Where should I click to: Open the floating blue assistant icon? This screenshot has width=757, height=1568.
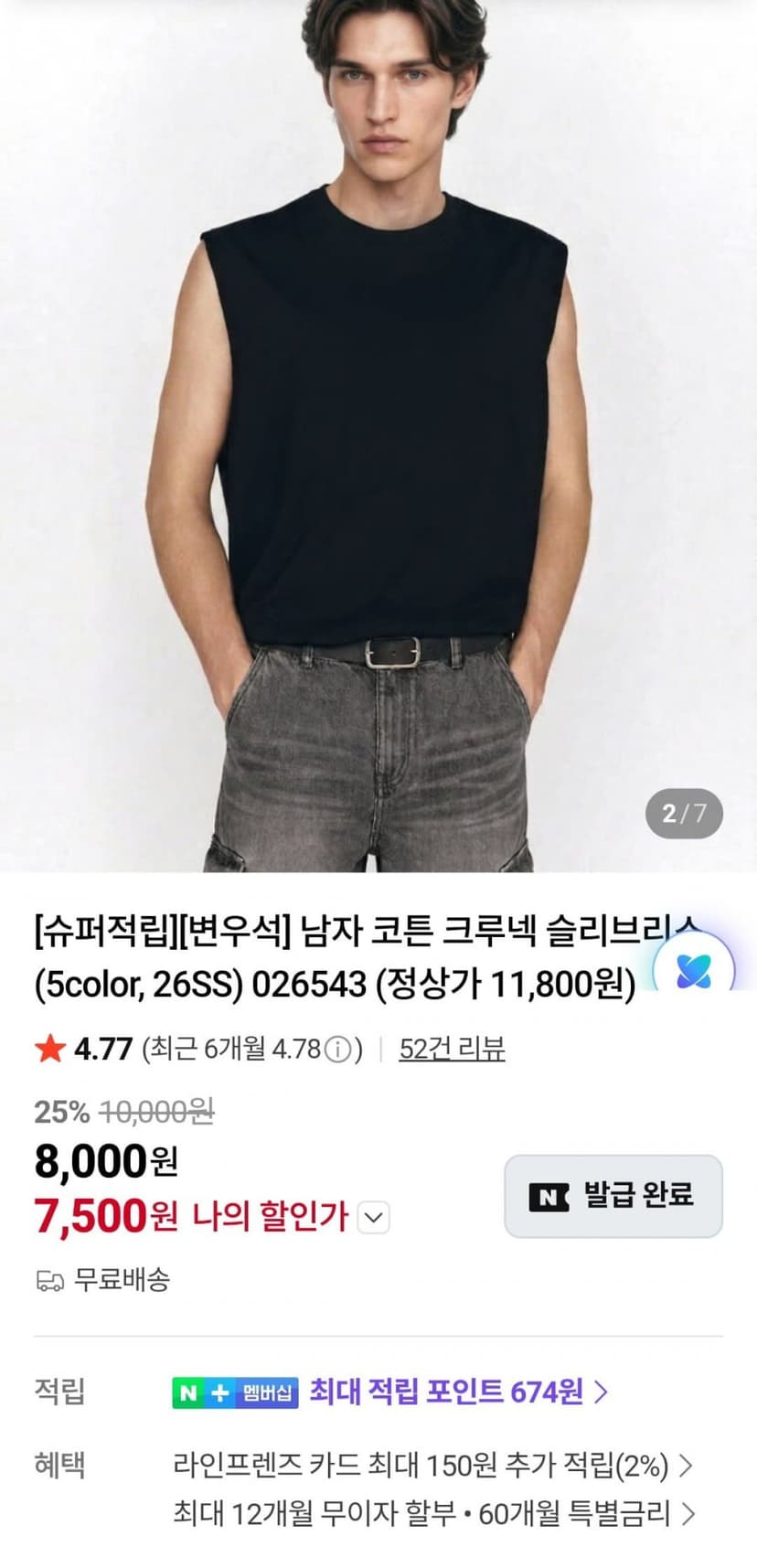pyautogui.click(x=694, y=970)
